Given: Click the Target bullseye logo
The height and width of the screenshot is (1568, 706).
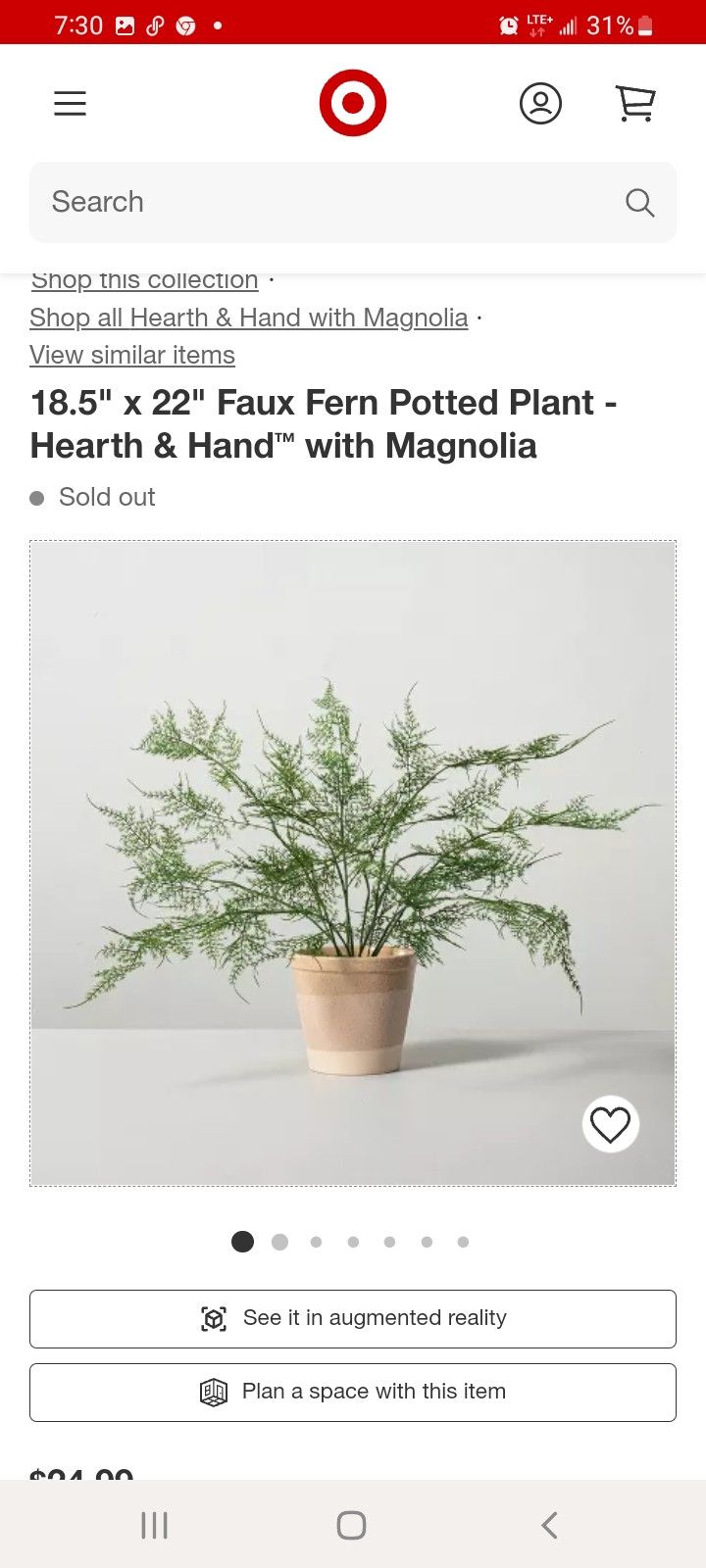Looking at the screenshot, I should point(352,102).
